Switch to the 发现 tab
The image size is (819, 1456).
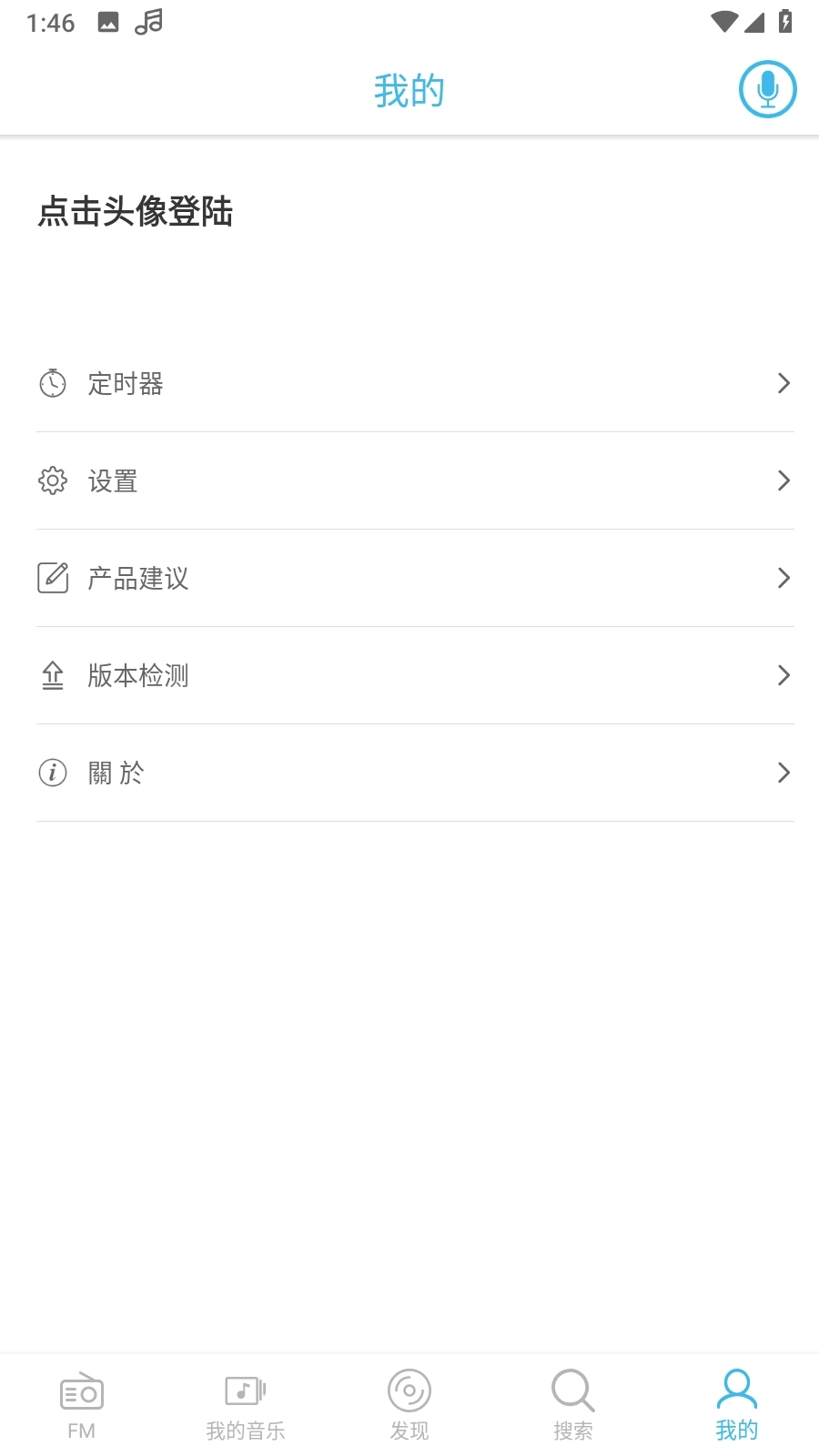(x=408, y=1404)
